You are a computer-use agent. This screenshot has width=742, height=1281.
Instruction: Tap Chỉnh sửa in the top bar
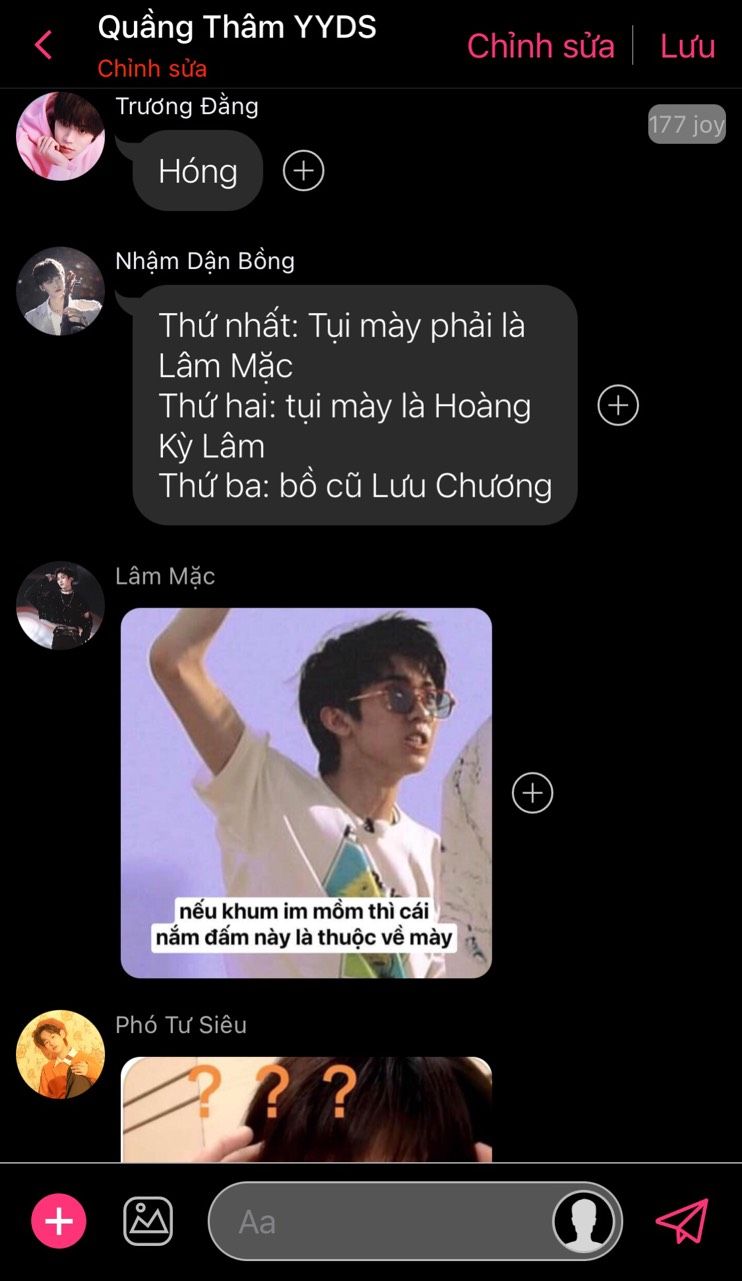point(541,46)
